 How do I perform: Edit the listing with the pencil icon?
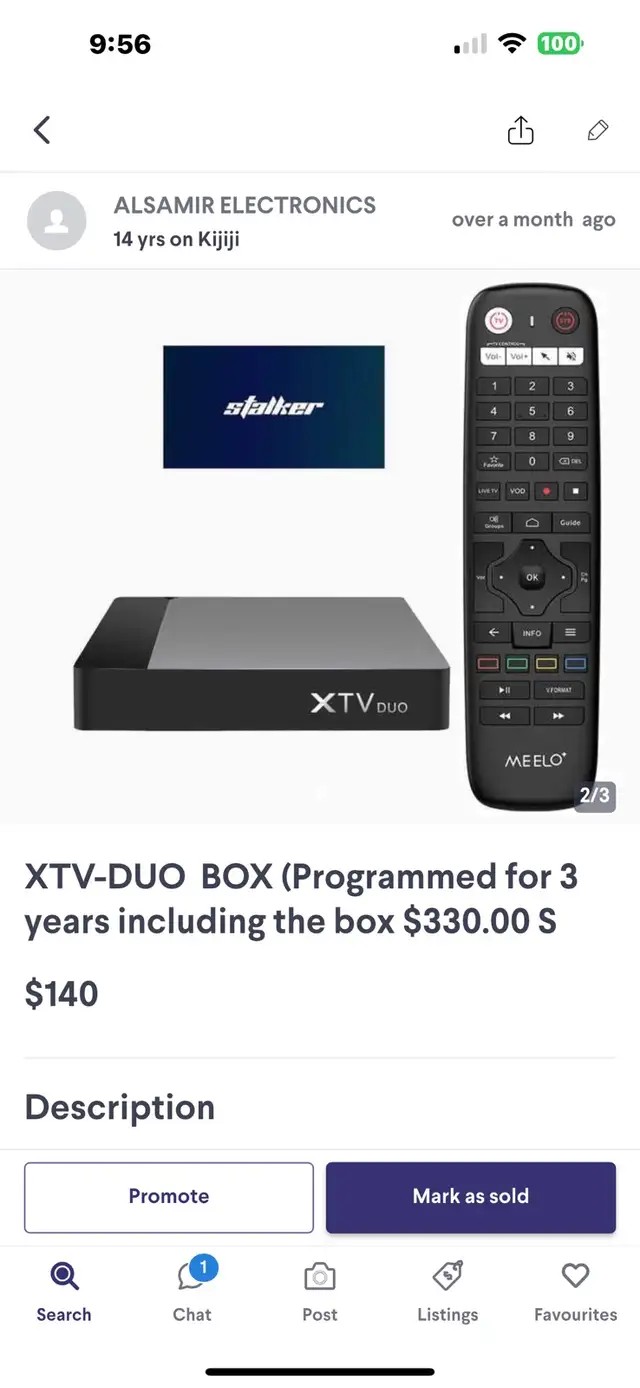tap(598, 130)
